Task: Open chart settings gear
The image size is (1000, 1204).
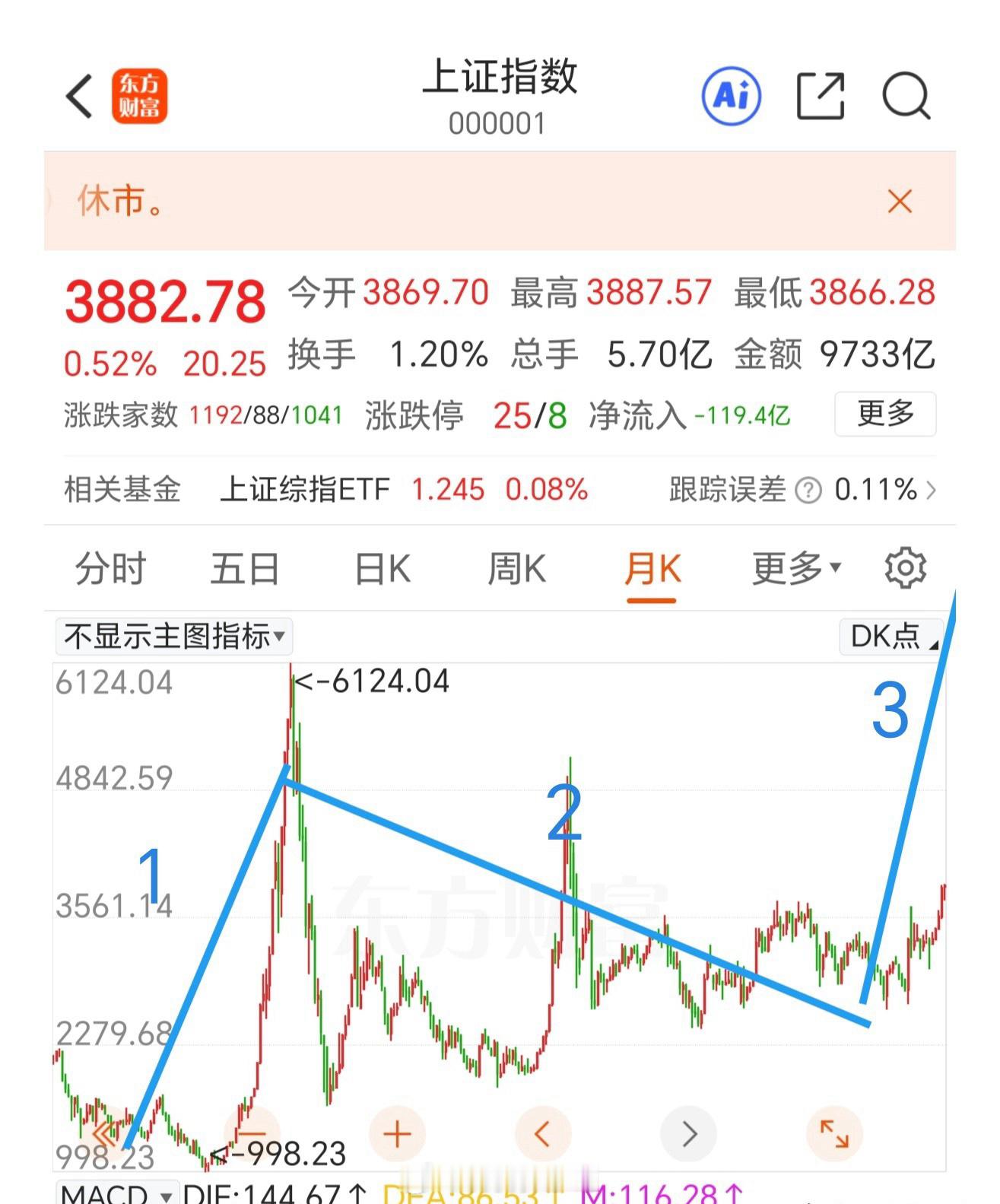Action: coord(905,568)
